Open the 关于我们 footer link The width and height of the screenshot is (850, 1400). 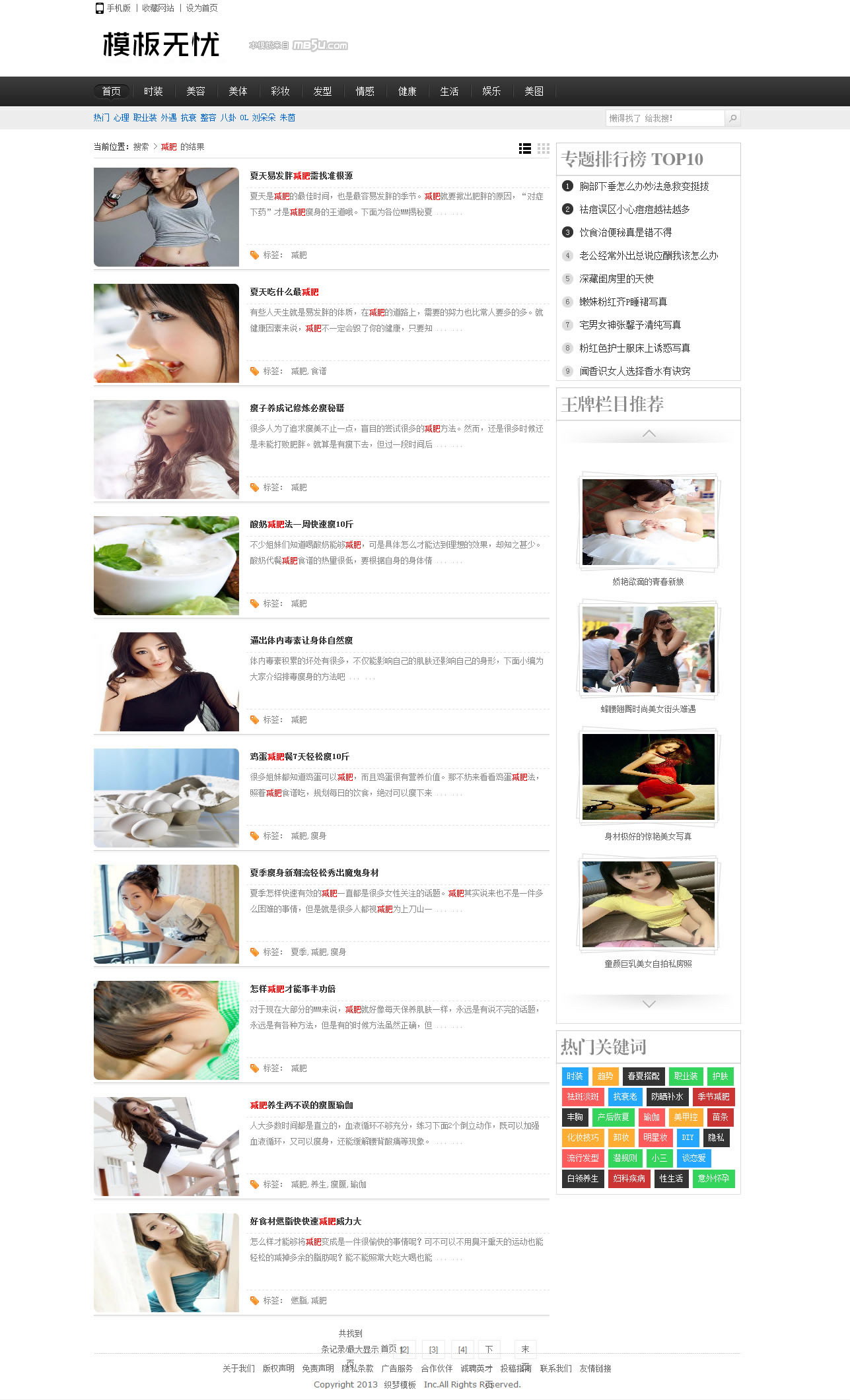238,1368
